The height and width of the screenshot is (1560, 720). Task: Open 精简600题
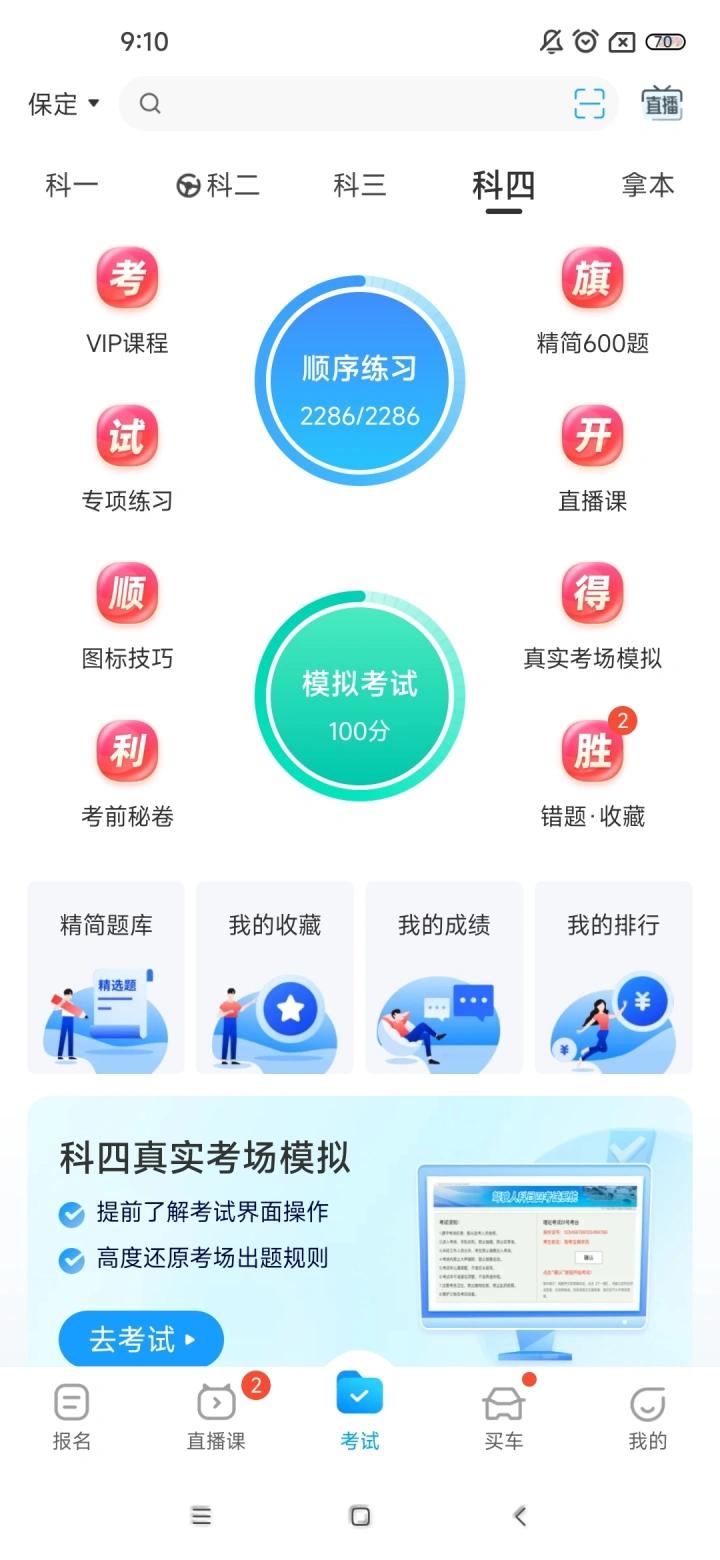click(592, 301)
